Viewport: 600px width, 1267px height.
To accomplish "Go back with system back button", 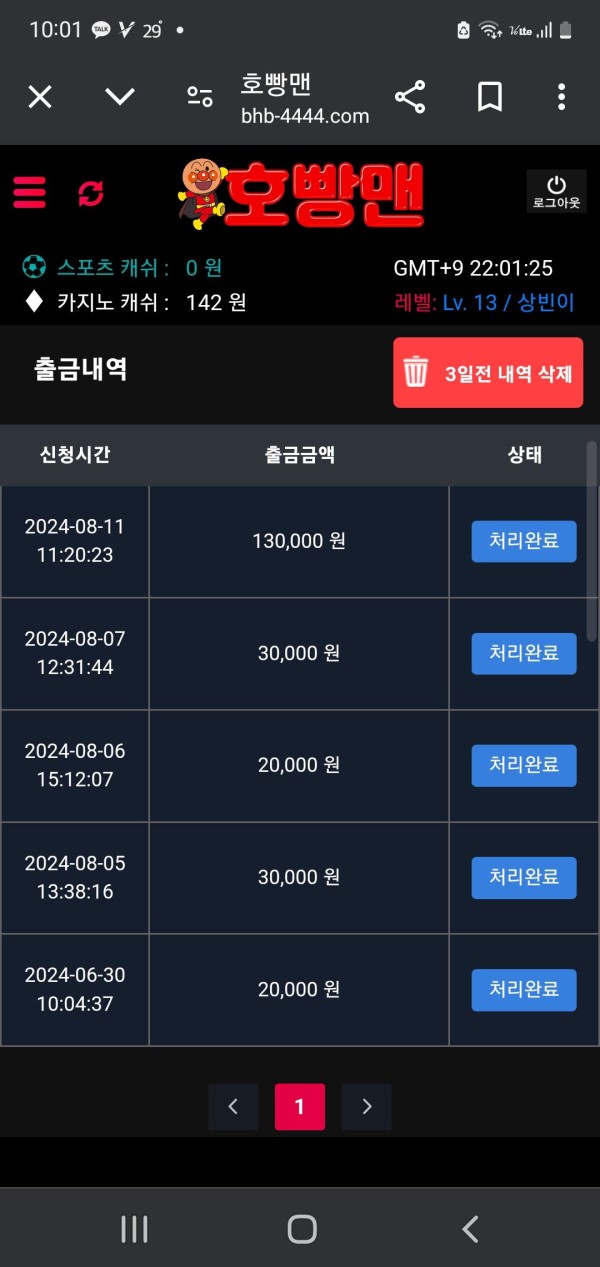I will click(470, 1229).
